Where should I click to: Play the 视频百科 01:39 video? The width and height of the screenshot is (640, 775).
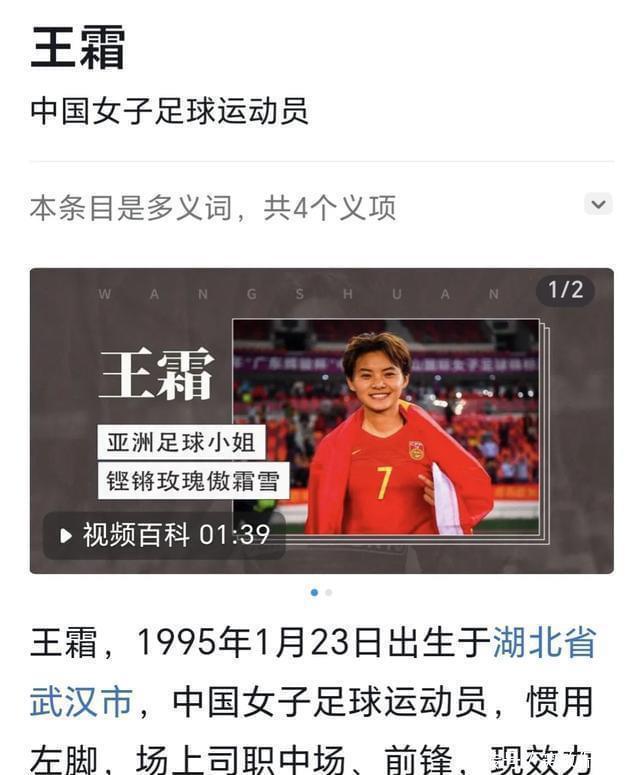pyautogui.click(x=165, y=535)
